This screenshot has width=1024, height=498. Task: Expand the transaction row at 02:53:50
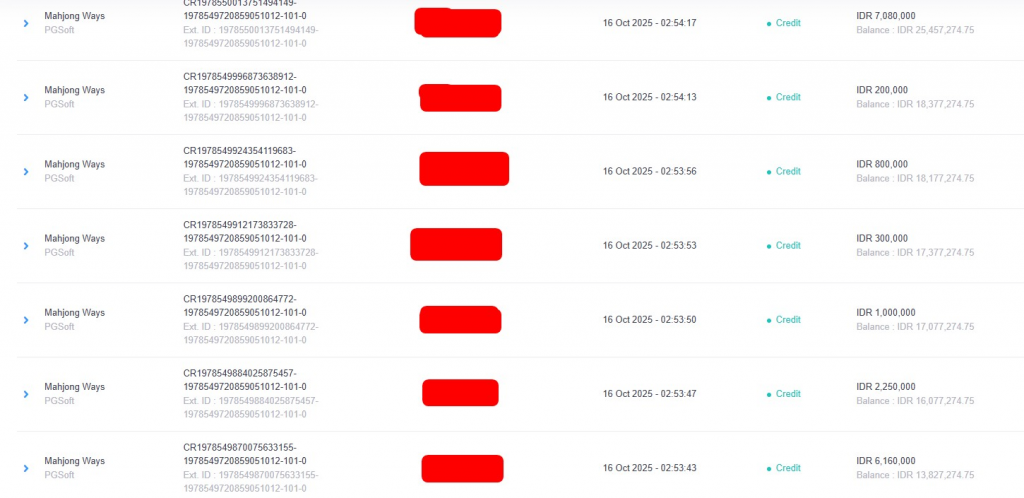[x=26, y=320]
